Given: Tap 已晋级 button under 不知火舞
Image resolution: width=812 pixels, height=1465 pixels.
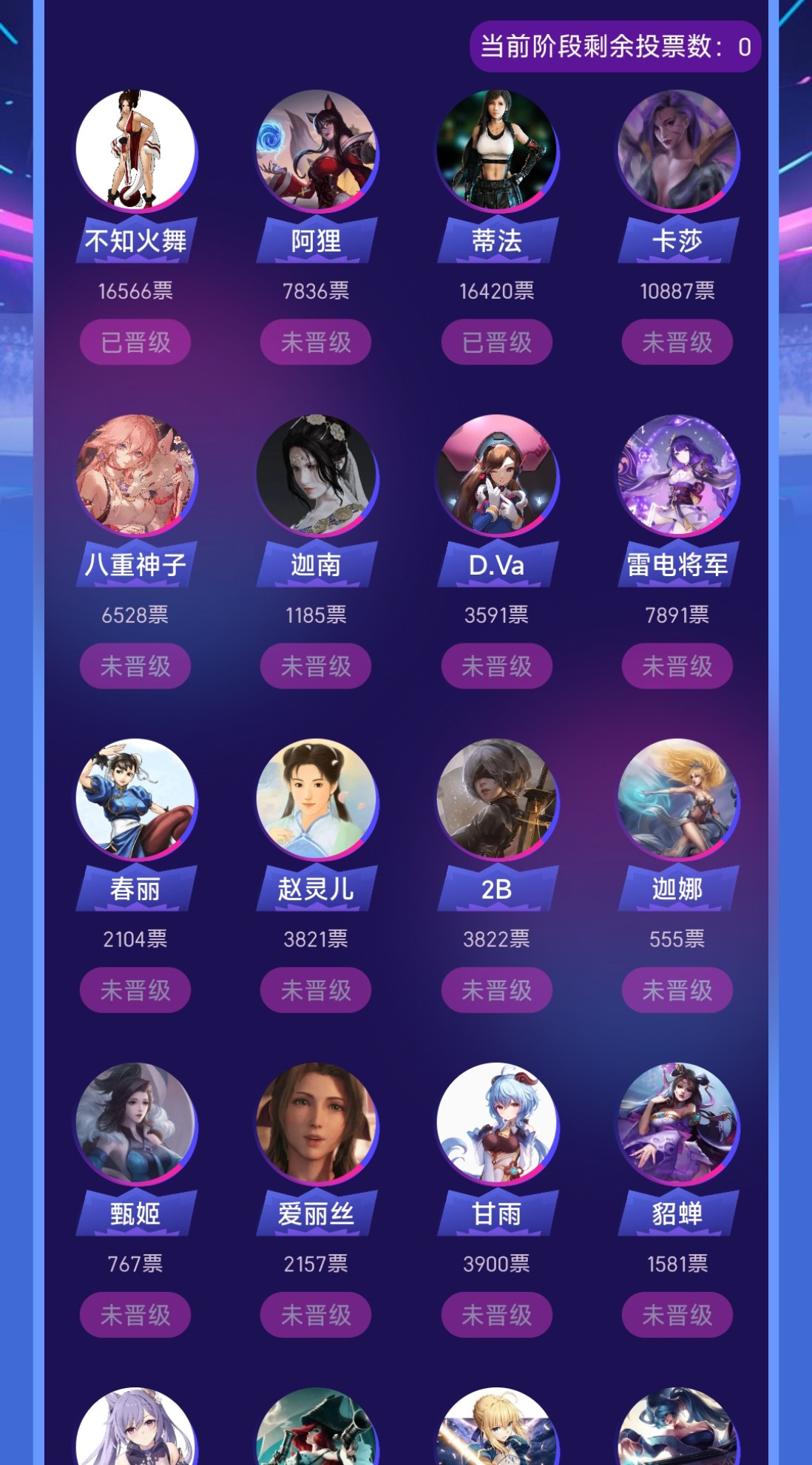Looking at the screenshot, I should tap(135, 342).
